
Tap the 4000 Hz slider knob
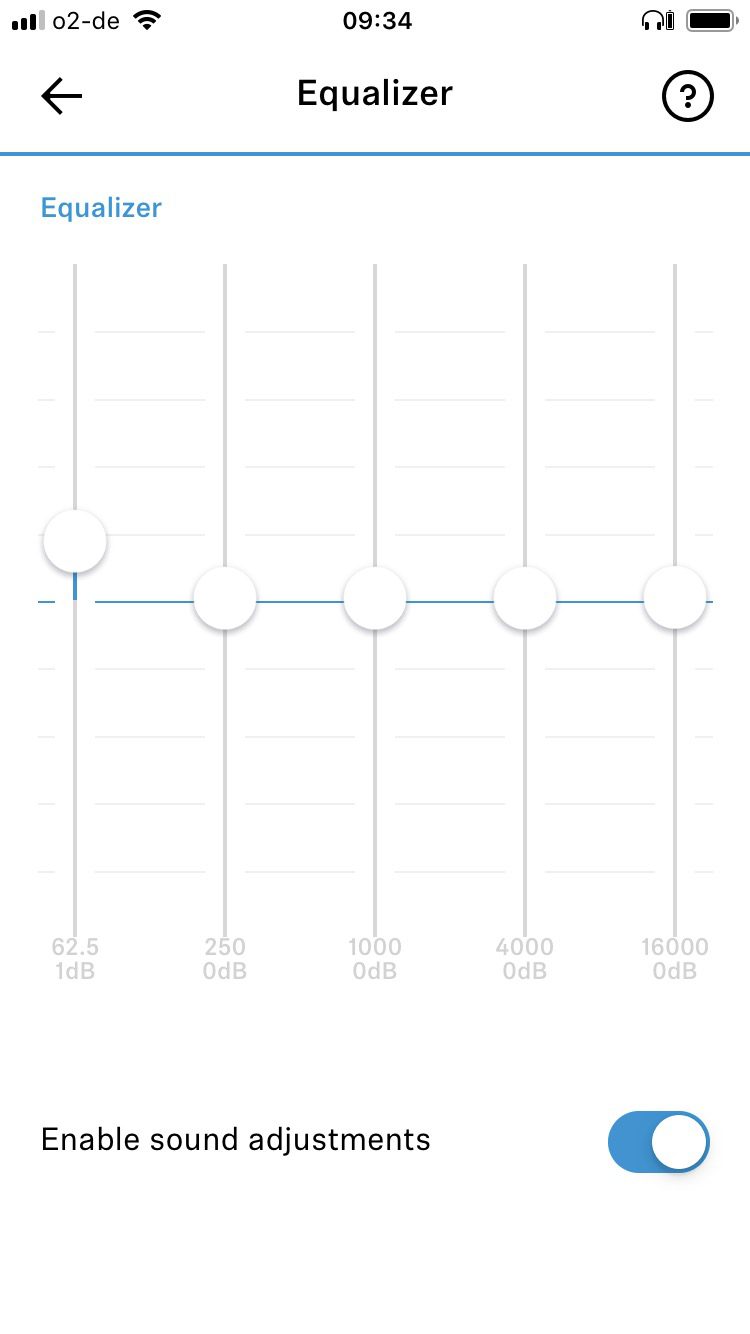pos(525,598)
